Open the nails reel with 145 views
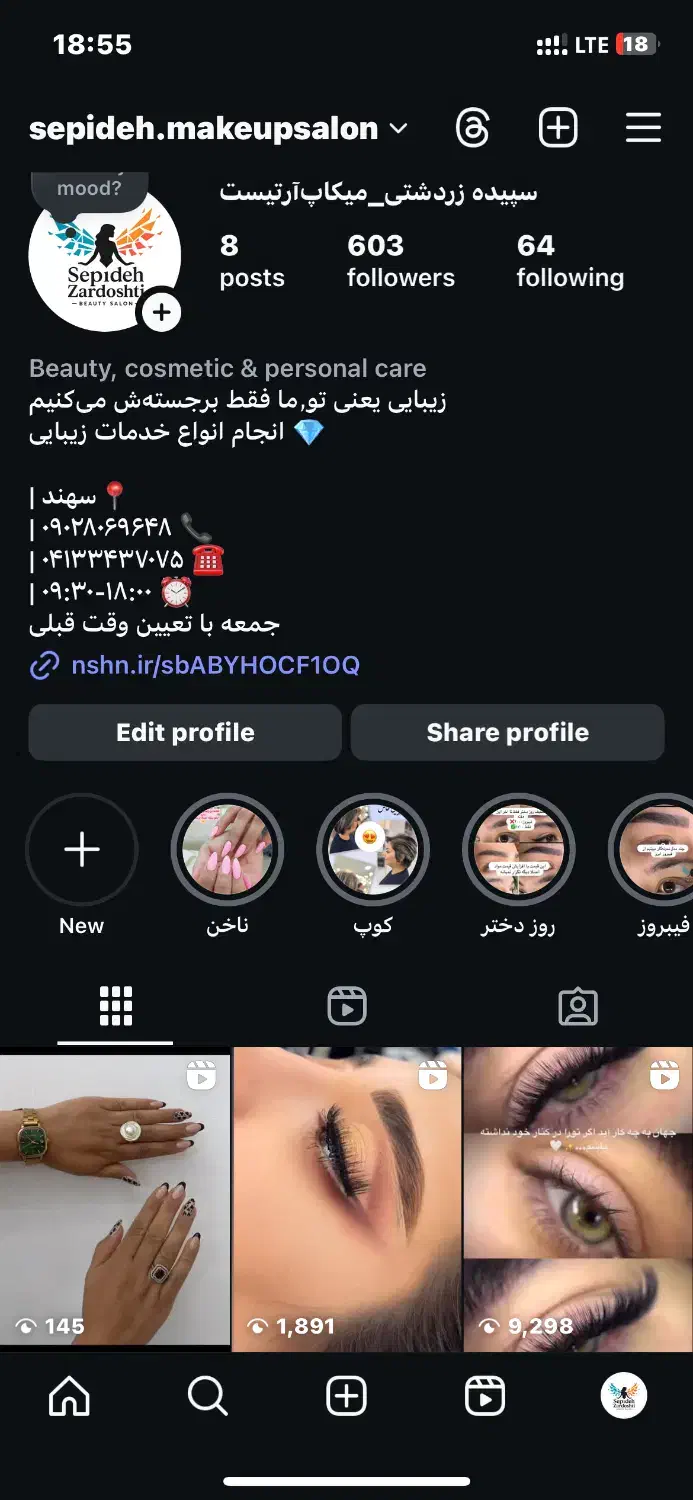693x1500 pixels. pyautogui.click(x=115, y=1200)
